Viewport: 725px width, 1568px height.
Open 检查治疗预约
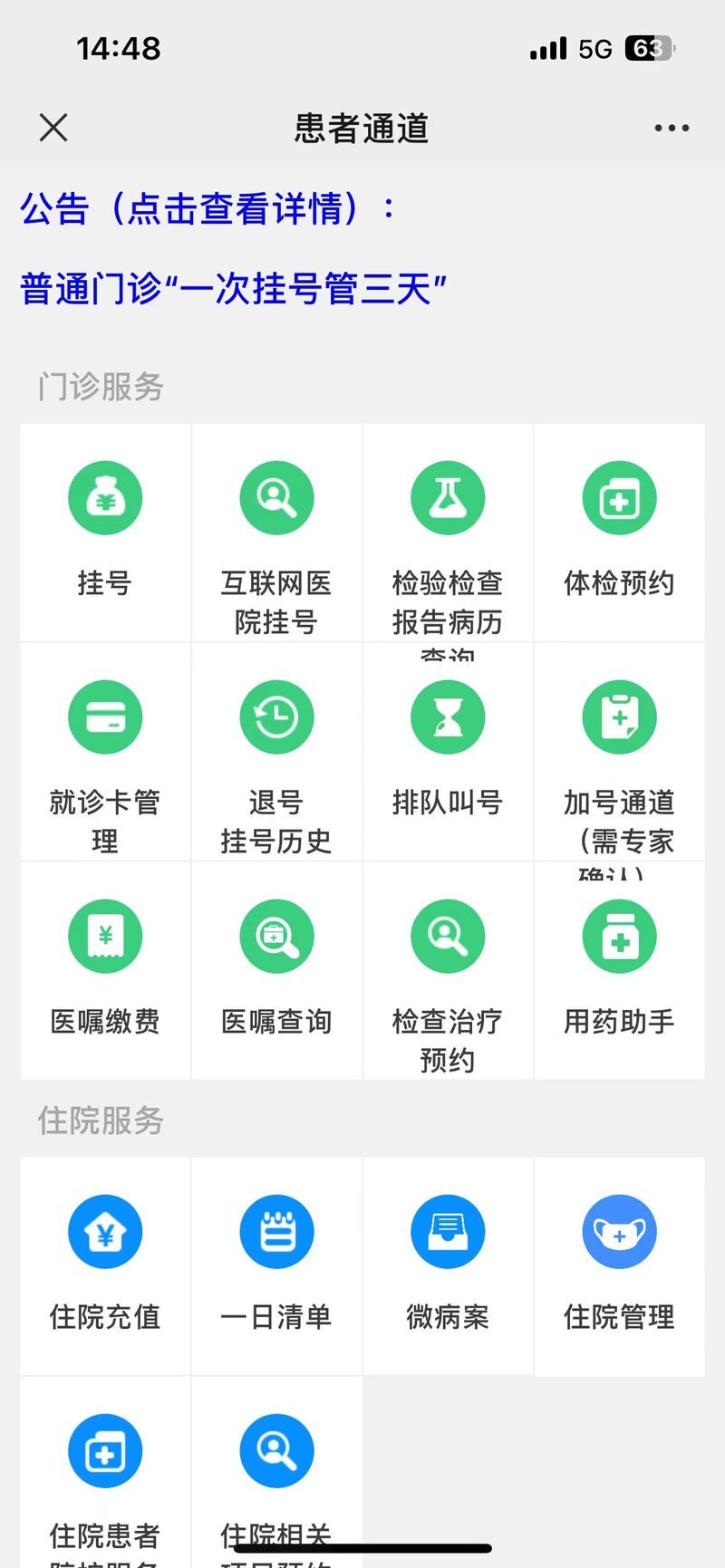pos(448,971)
